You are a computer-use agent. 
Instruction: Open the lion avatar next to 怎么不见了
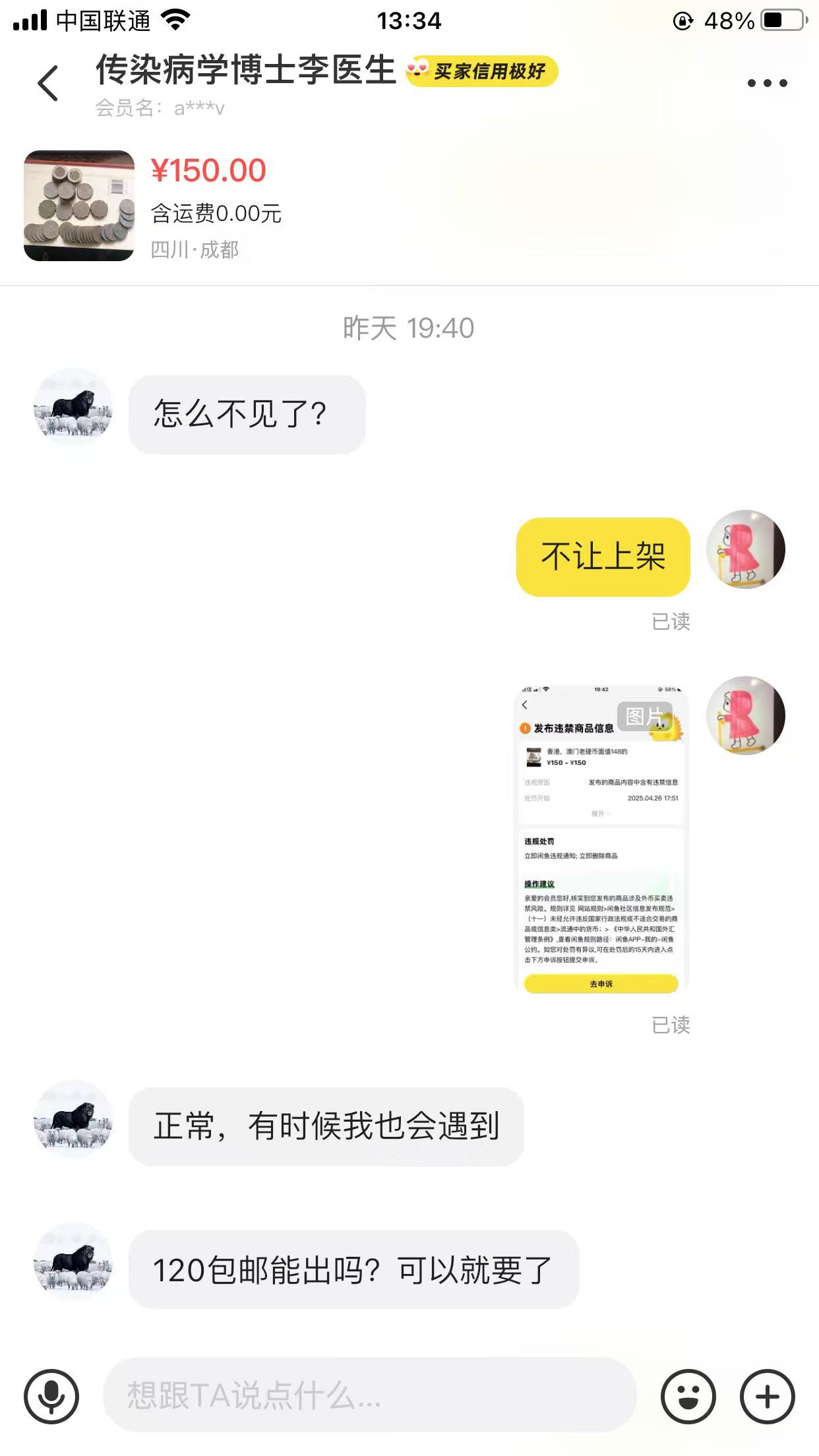click(x=73, y=408)
